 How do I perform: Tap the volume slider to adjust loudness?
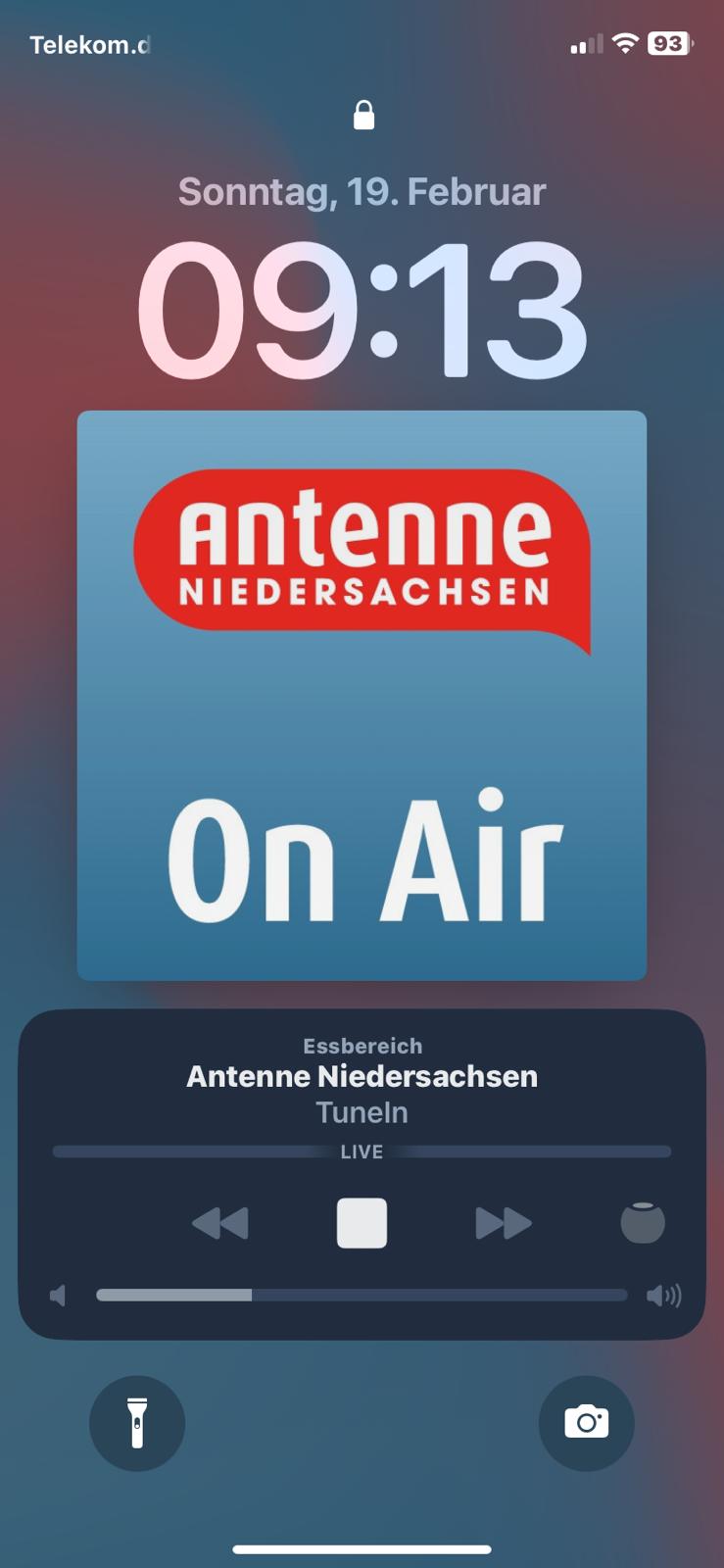tap(362, 1296)
